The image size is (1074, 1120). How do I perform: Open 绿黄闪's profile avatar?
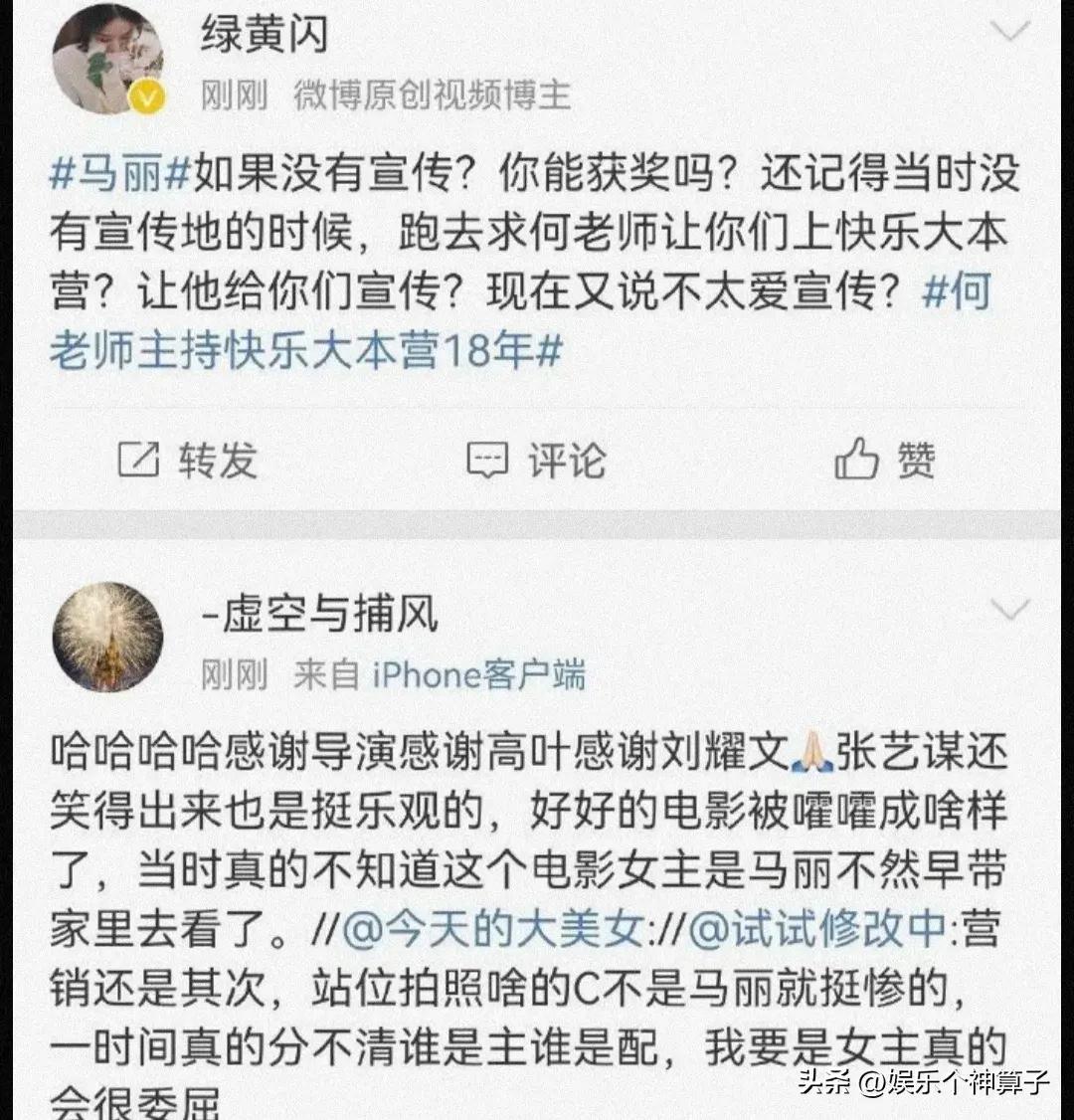pyautogui.click(x=106, y=60)
